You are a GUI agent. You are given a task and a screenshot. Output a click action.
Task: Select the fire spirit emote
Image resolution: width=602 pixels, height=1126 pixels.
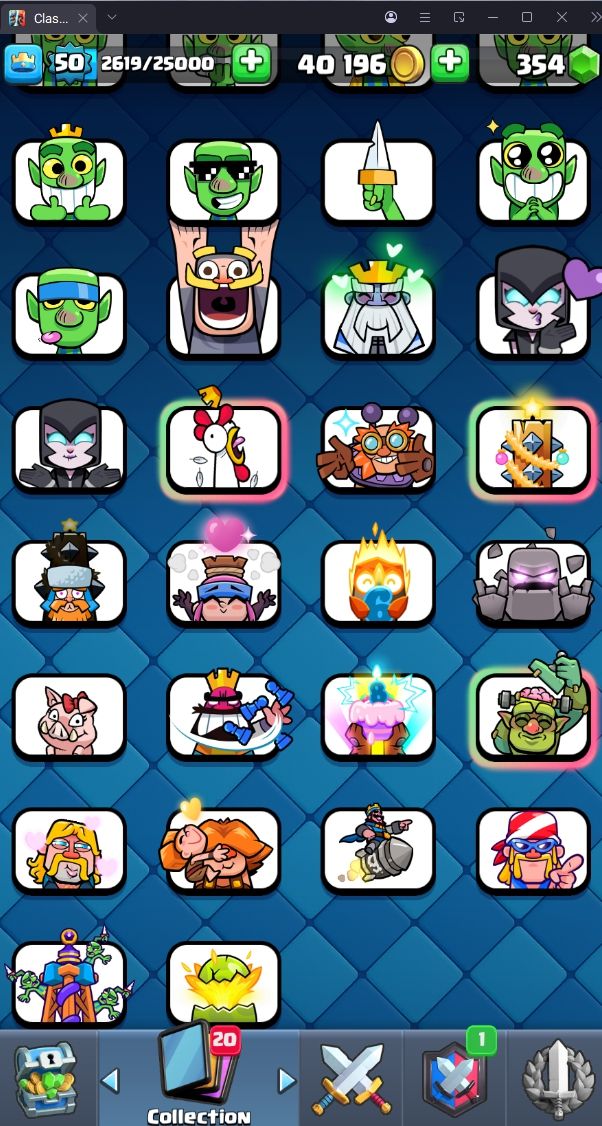coord(378,584)
